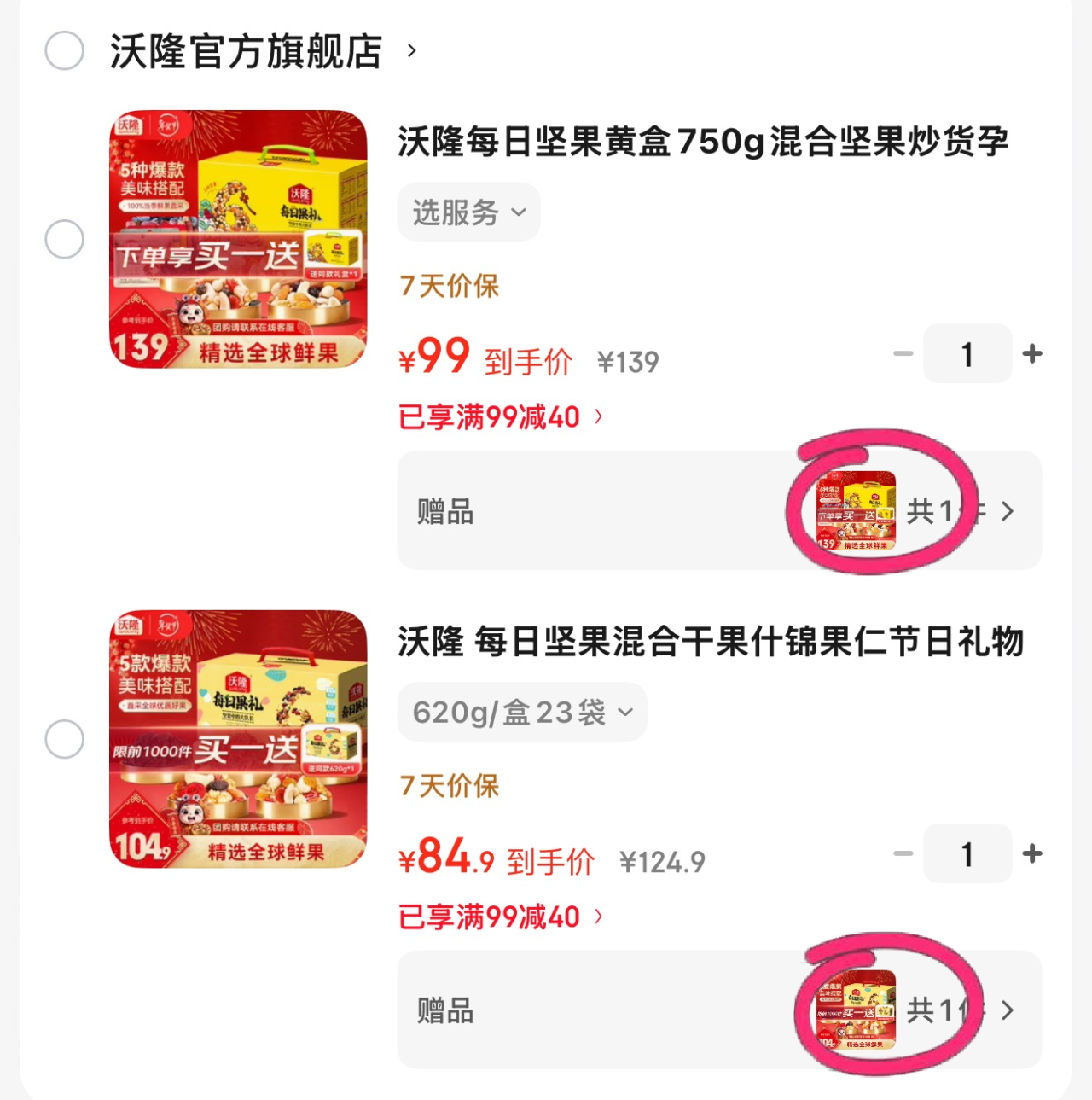
Task: Open 沃隆 每日坚果混合干果什锦果仁节日礼物 product title
Action: (x=710, y=642)
